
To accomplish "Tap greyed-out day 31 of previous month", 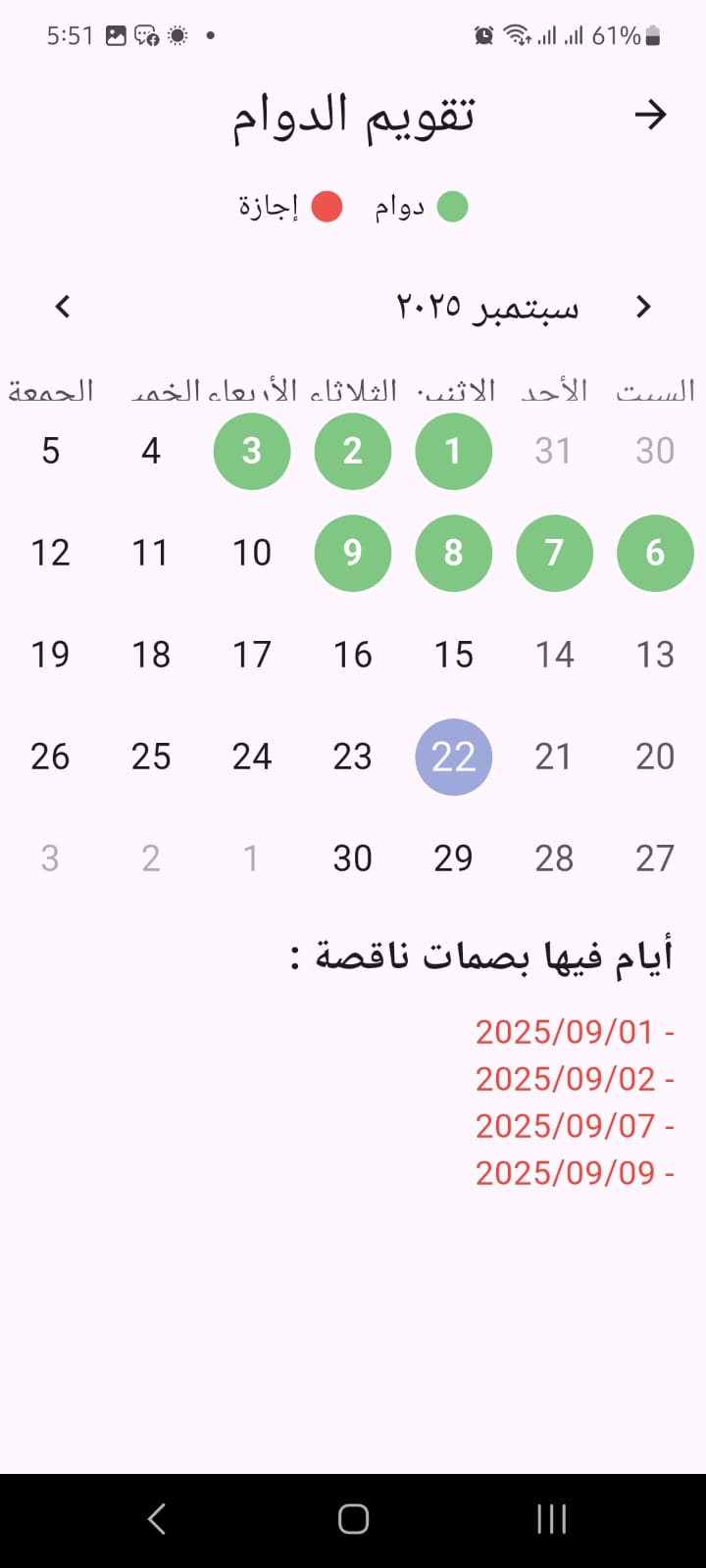I will [x=554, y=451].
